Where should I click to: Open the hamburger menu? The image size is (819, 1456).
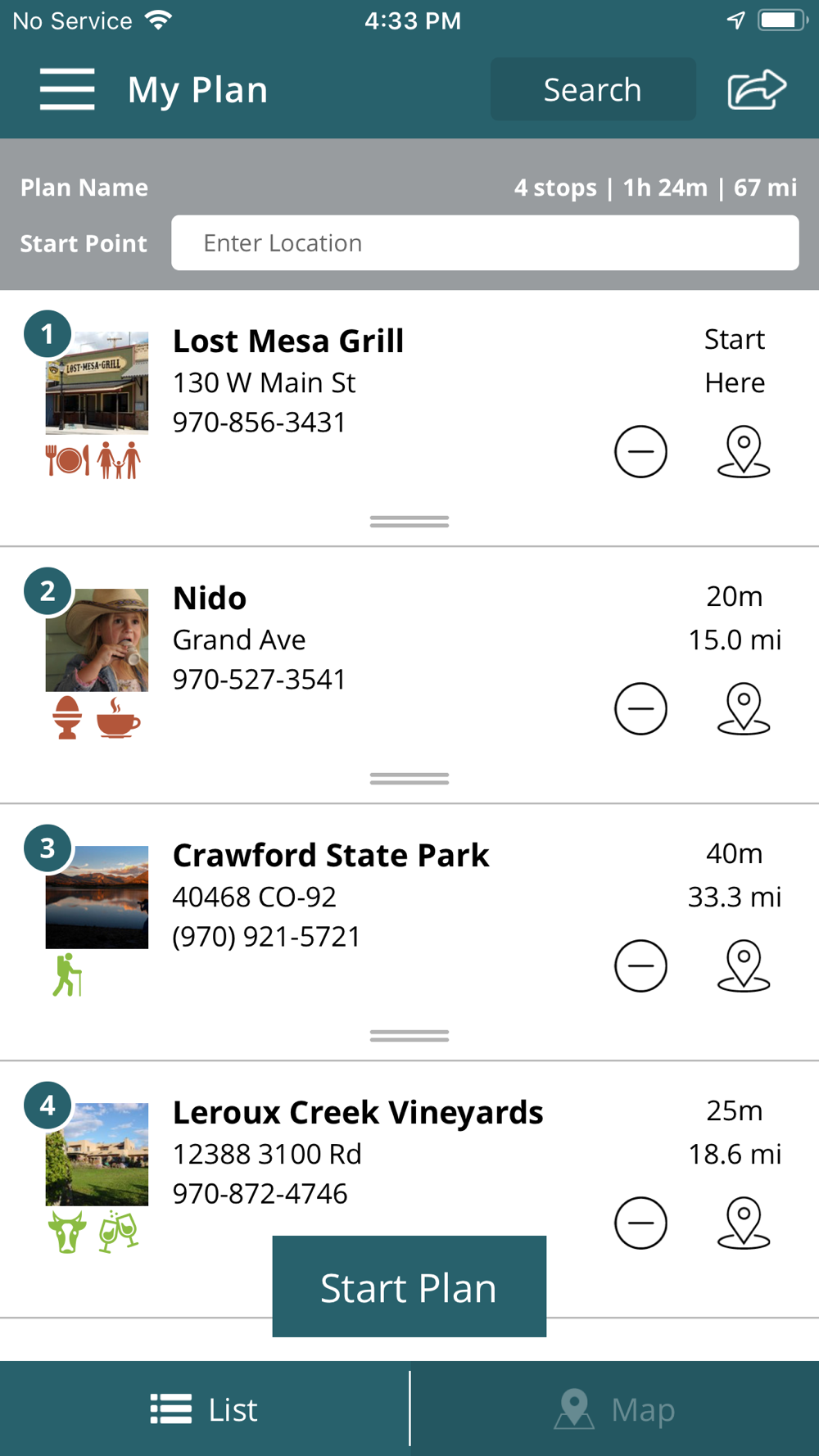pyautogui.click(x=67, y=89)
